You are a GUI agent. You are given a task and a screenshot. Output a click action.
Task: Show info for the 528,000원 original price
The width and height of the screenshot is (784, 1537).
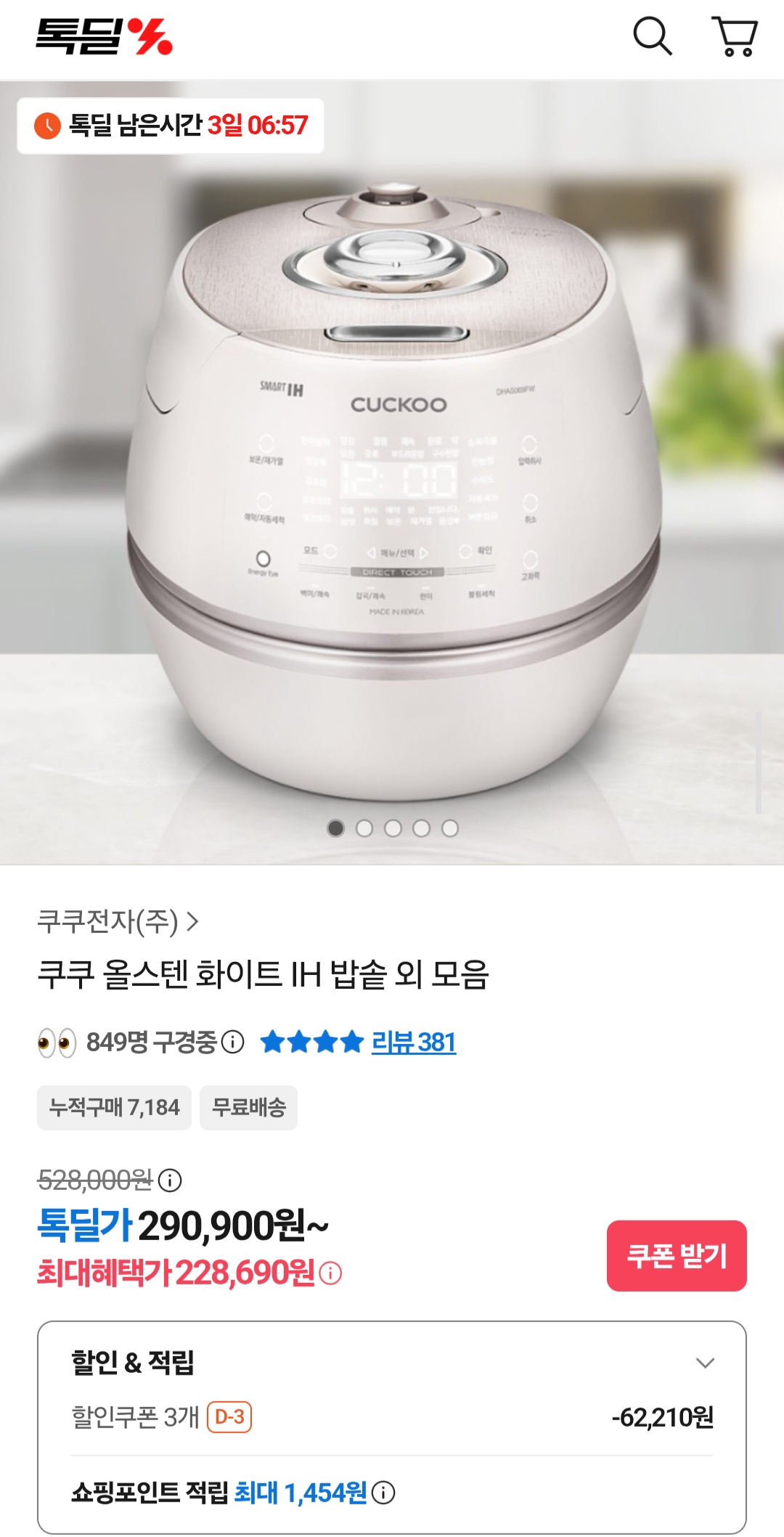pyautogui.click(x=170, y=1181)
